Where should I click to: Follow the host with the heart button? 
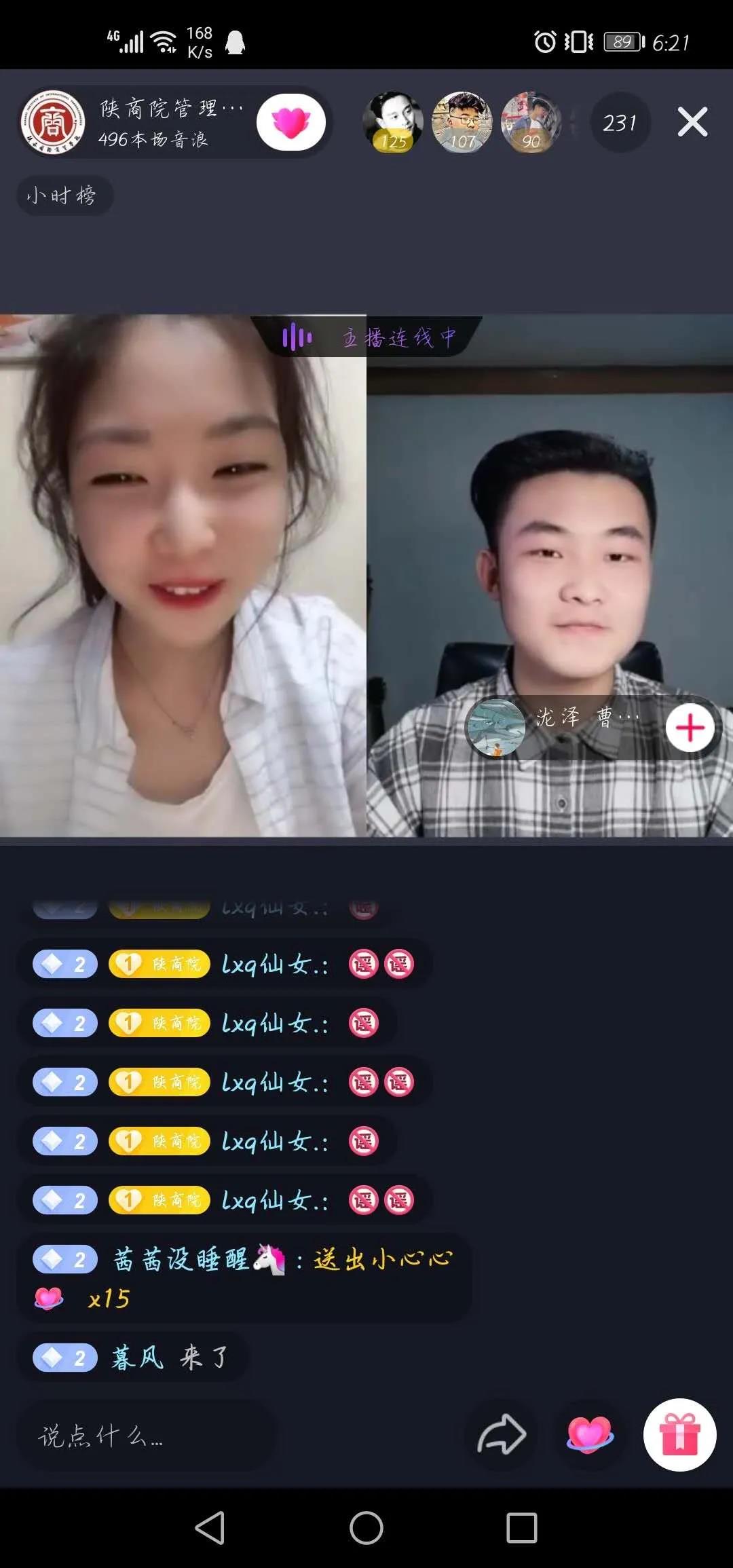(291, 123)
